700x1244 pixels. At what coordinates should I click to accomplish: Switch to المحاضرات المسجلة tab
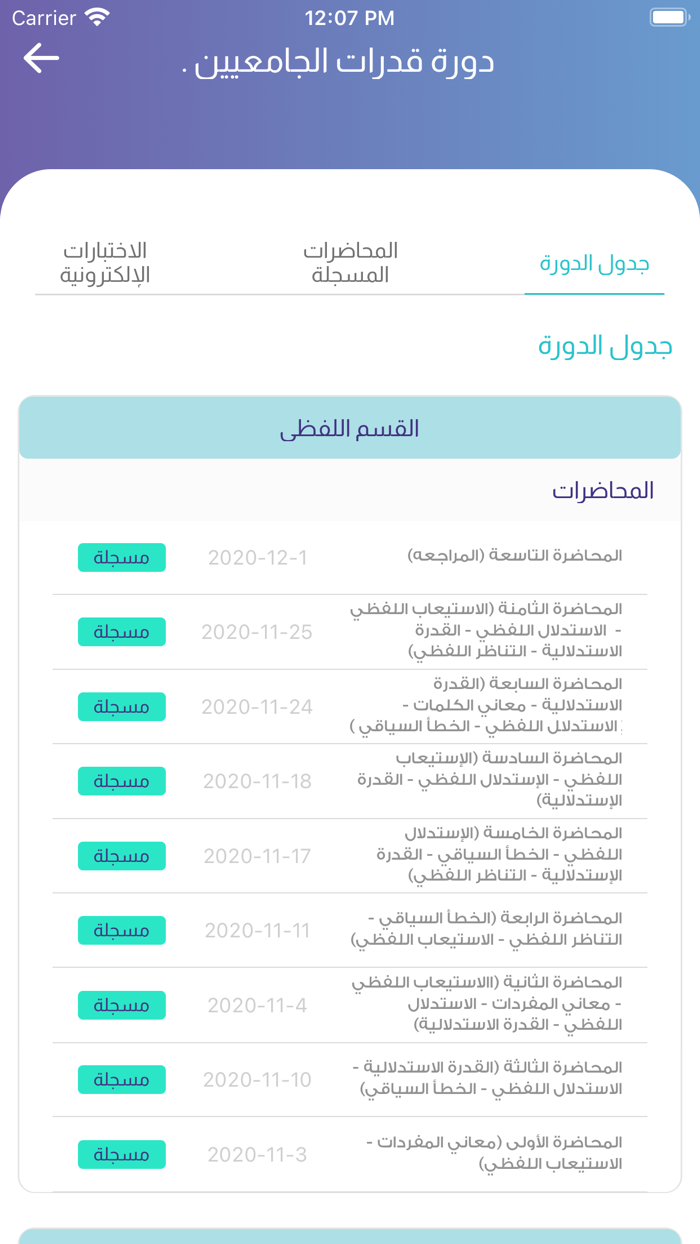click(x=350, y=263)
